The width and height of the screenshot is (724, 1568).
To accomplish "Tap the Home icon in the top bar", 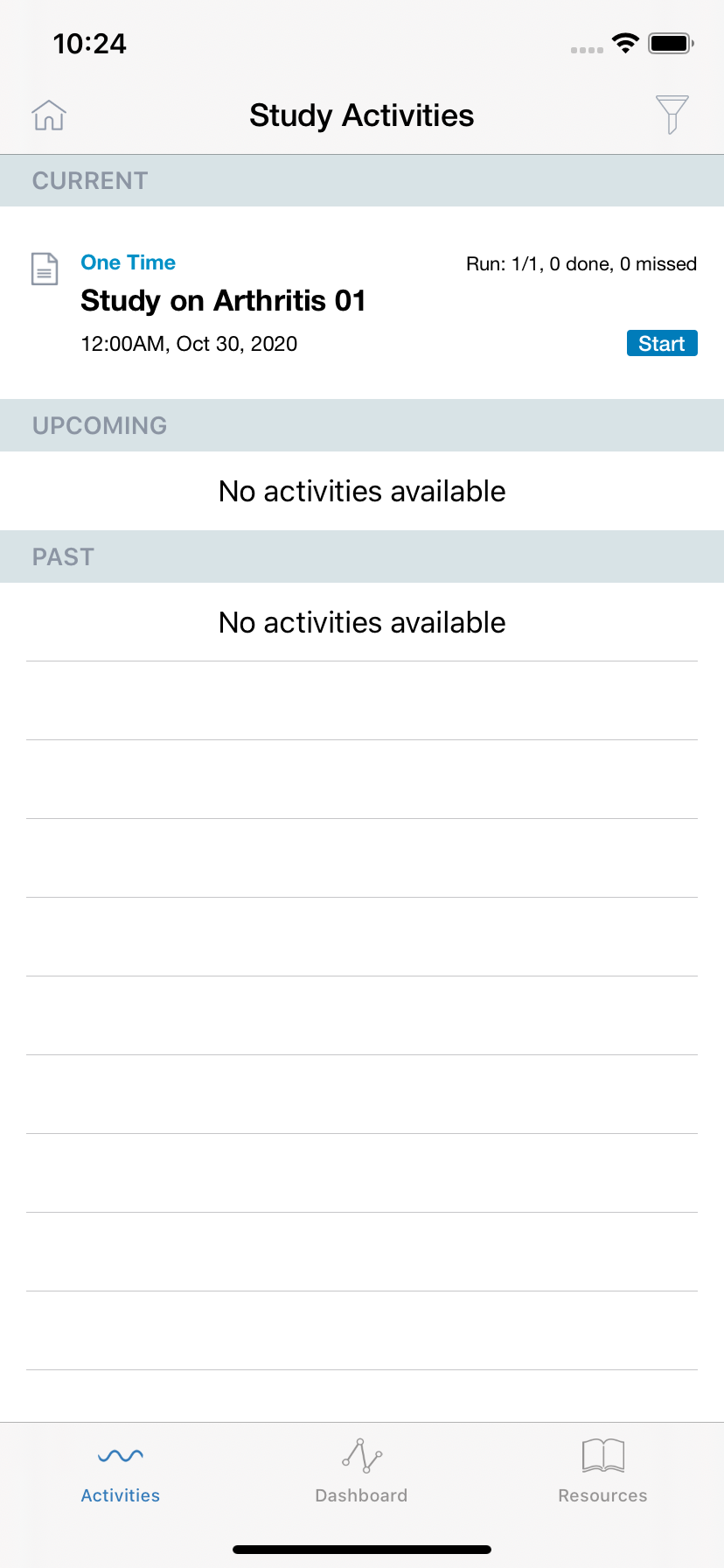I will [x=49, y=115].
